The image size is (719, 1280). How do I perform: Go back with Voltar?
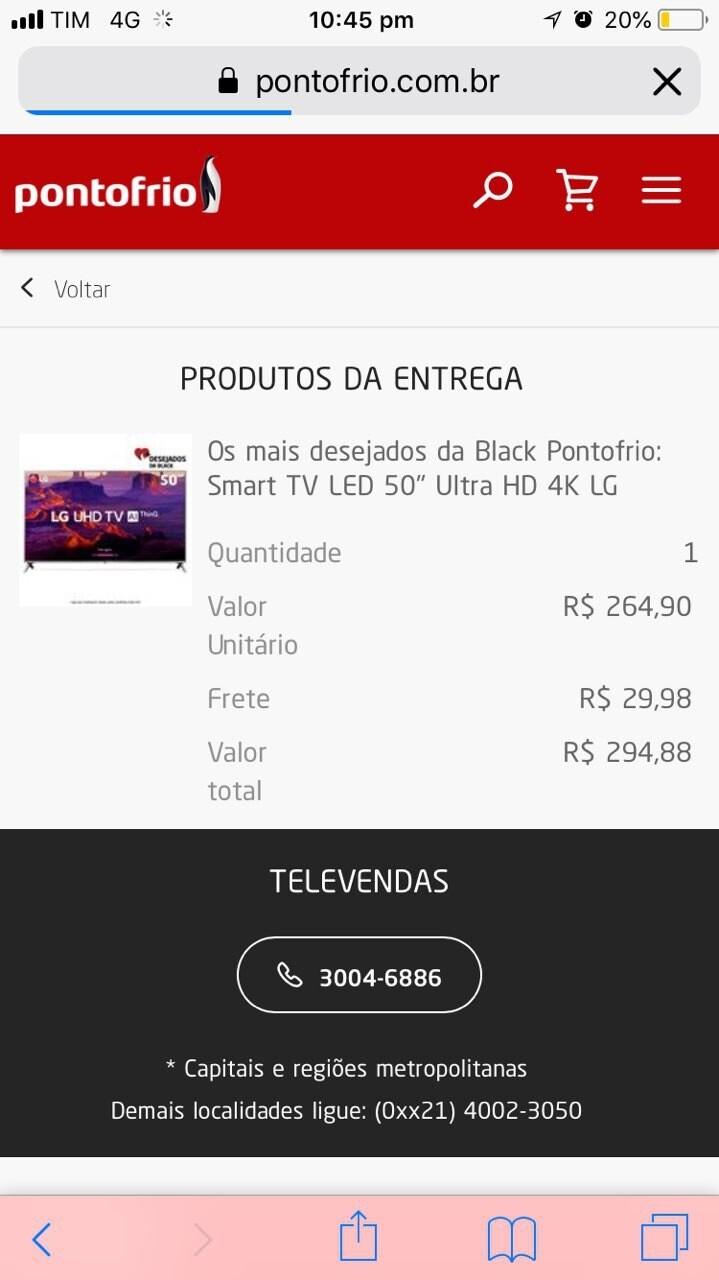point(66,289)
